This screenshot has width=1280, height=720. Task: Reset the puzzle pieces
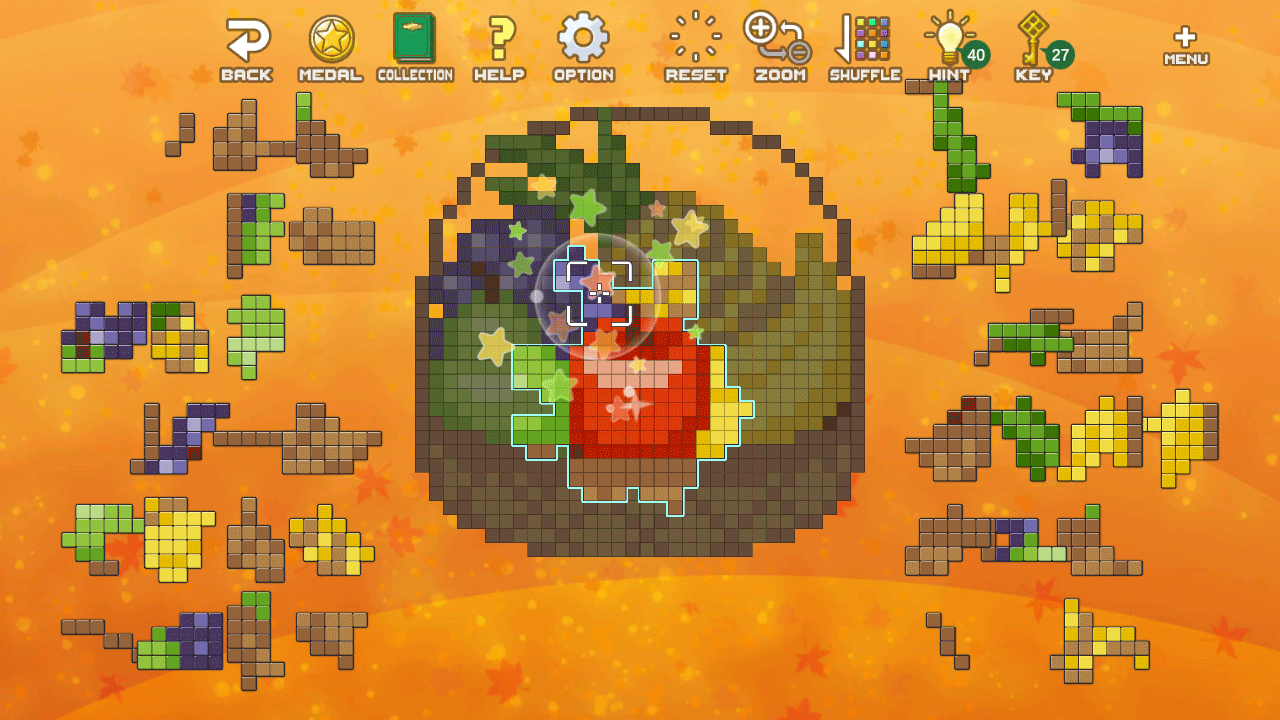coord(695,47)
